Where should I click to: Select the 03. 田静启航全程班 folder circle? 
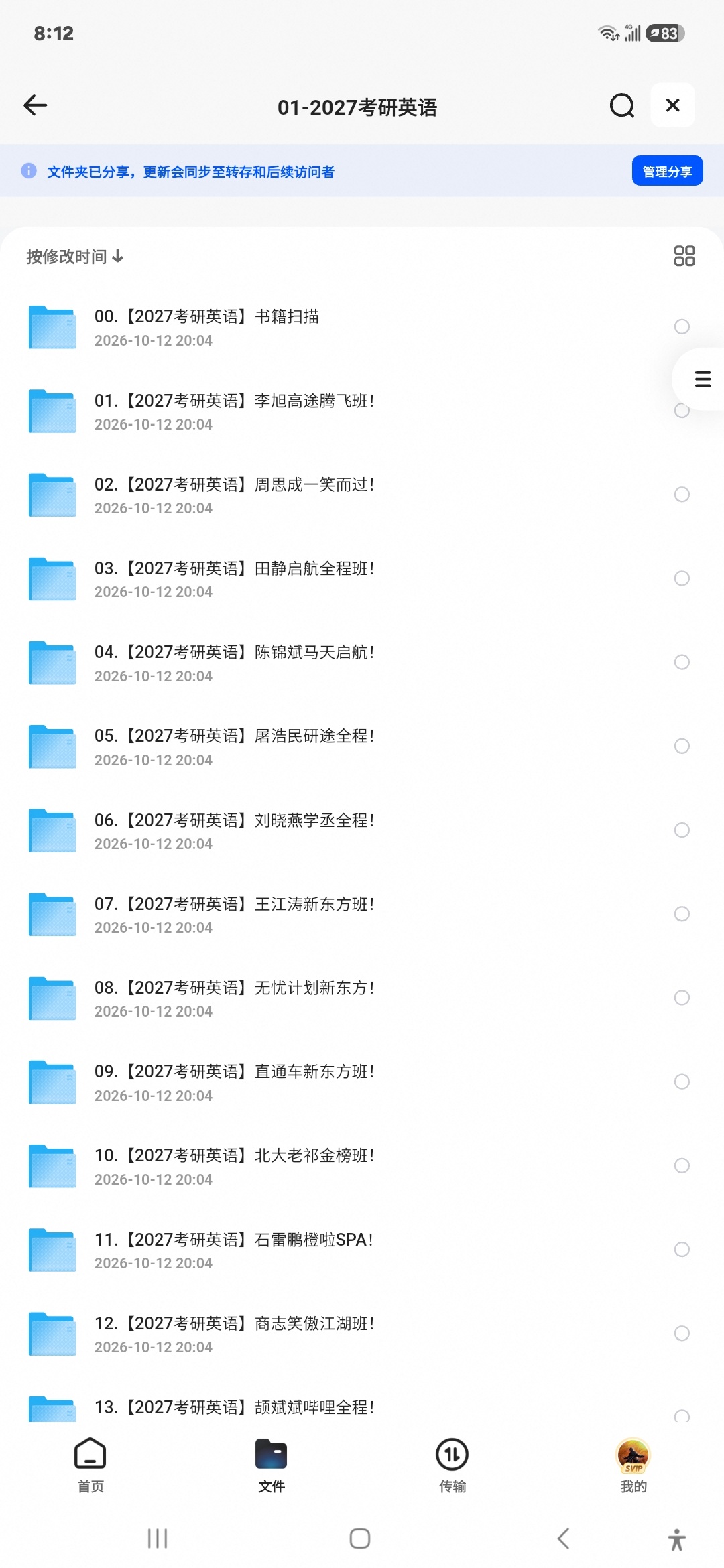[x=682, y=578]
